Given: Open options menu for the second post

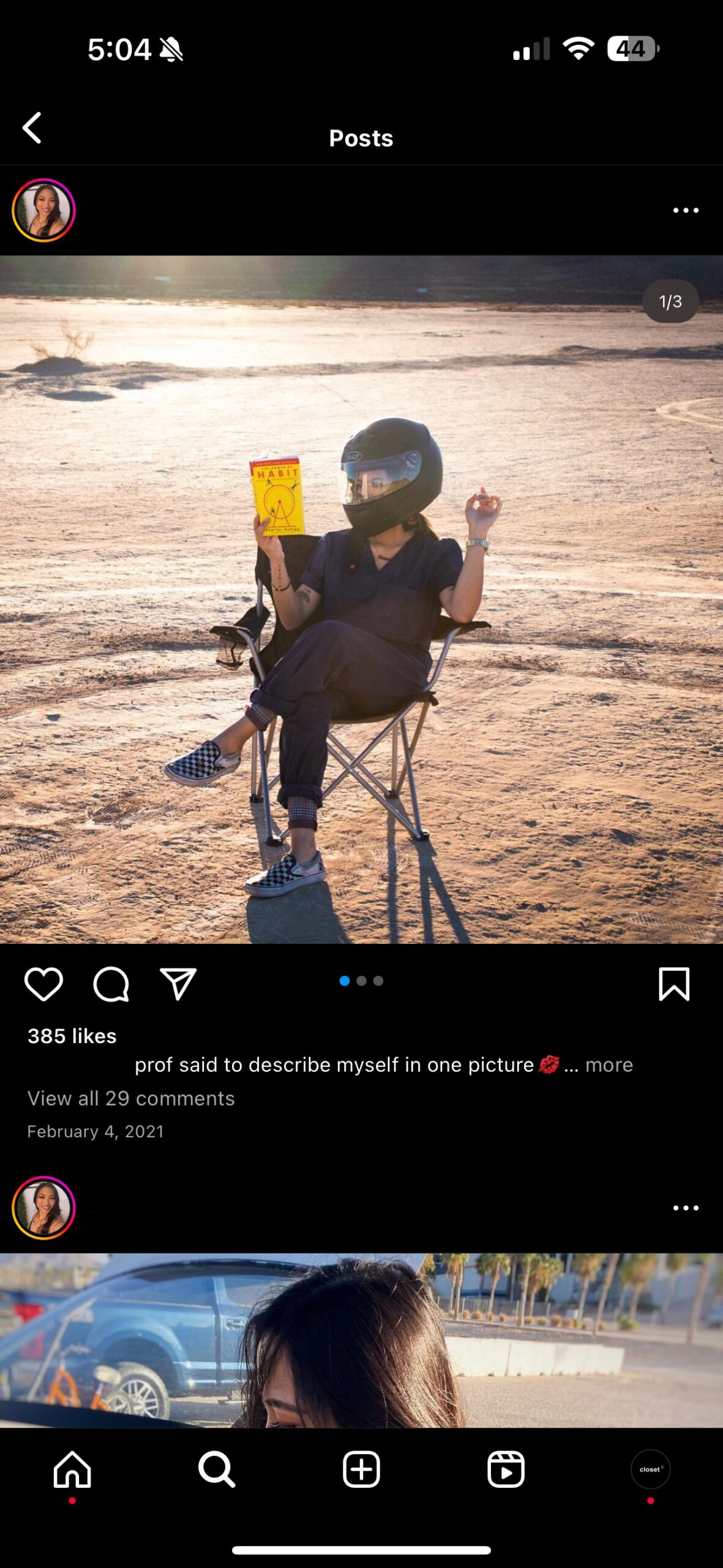Looking at the screenshot, I should tap(685, 1208).
